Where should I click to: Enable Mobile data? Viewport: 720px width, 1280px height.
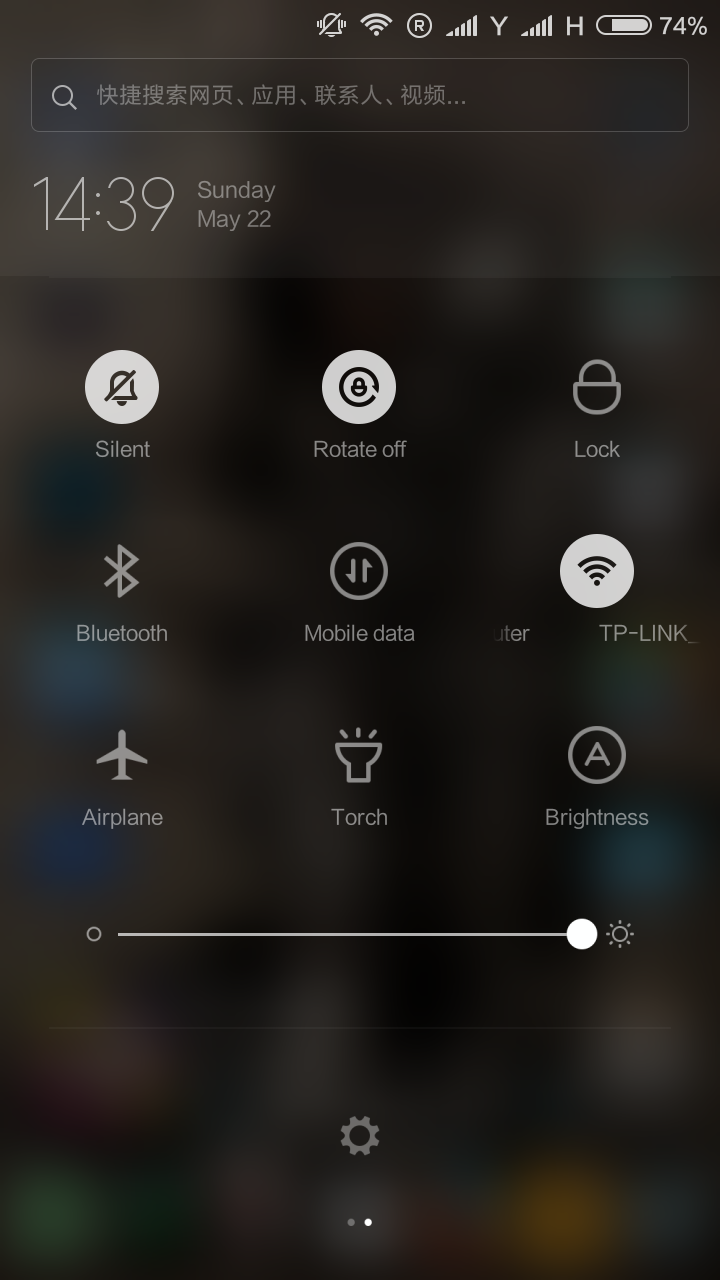(359, 571)
